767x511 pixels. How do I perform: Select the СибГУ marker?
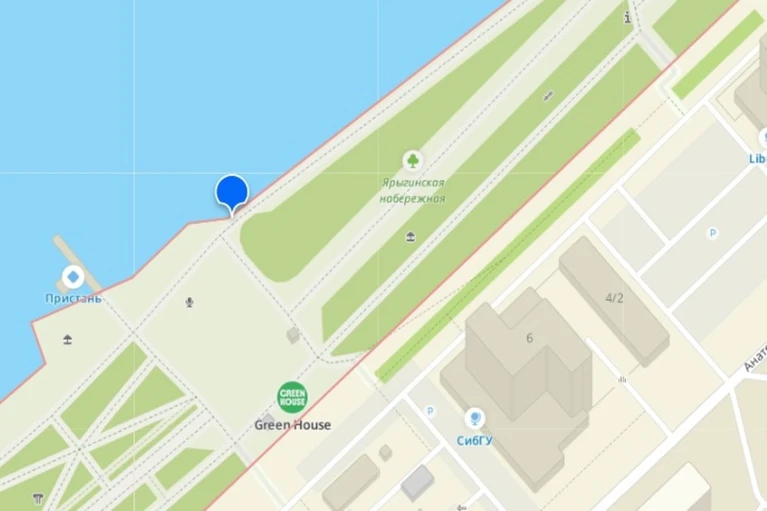(x=476, y=418)
